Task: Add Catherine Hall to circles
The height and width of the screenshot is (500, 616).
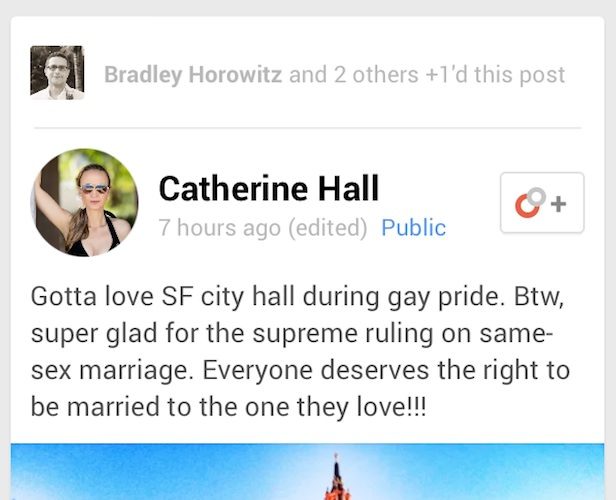Action: [541, 203]
